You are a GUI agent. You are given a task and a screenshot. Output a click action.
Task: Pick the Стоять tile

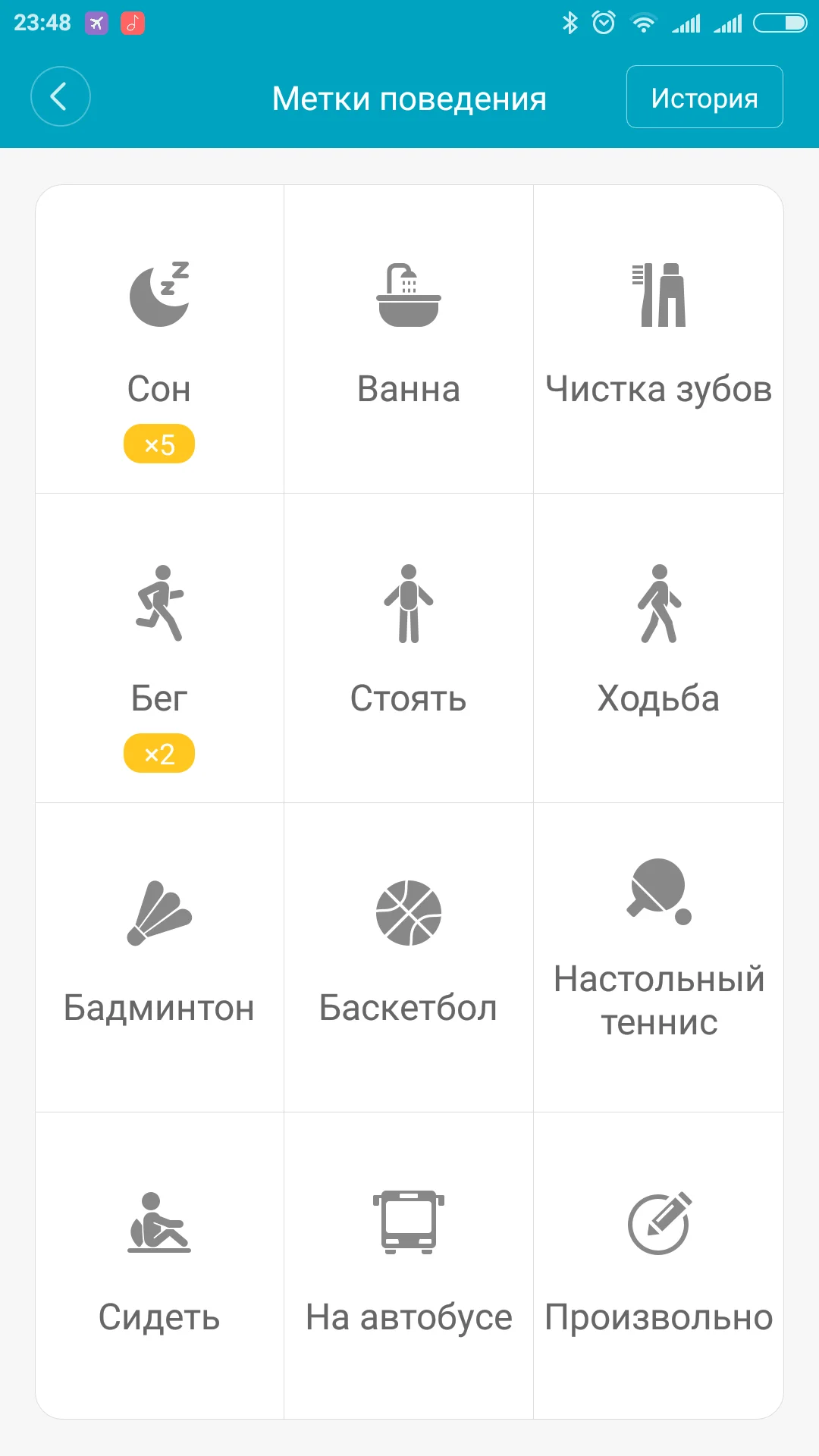click(x=409, y=648)
